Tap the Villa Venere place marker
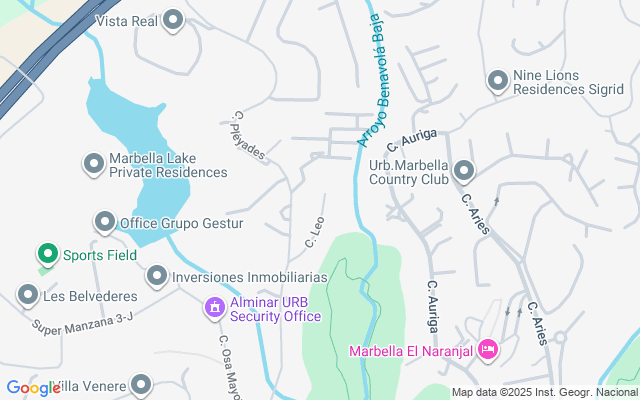The width and height of the screenshot is (640, 400). pos(141,384)
